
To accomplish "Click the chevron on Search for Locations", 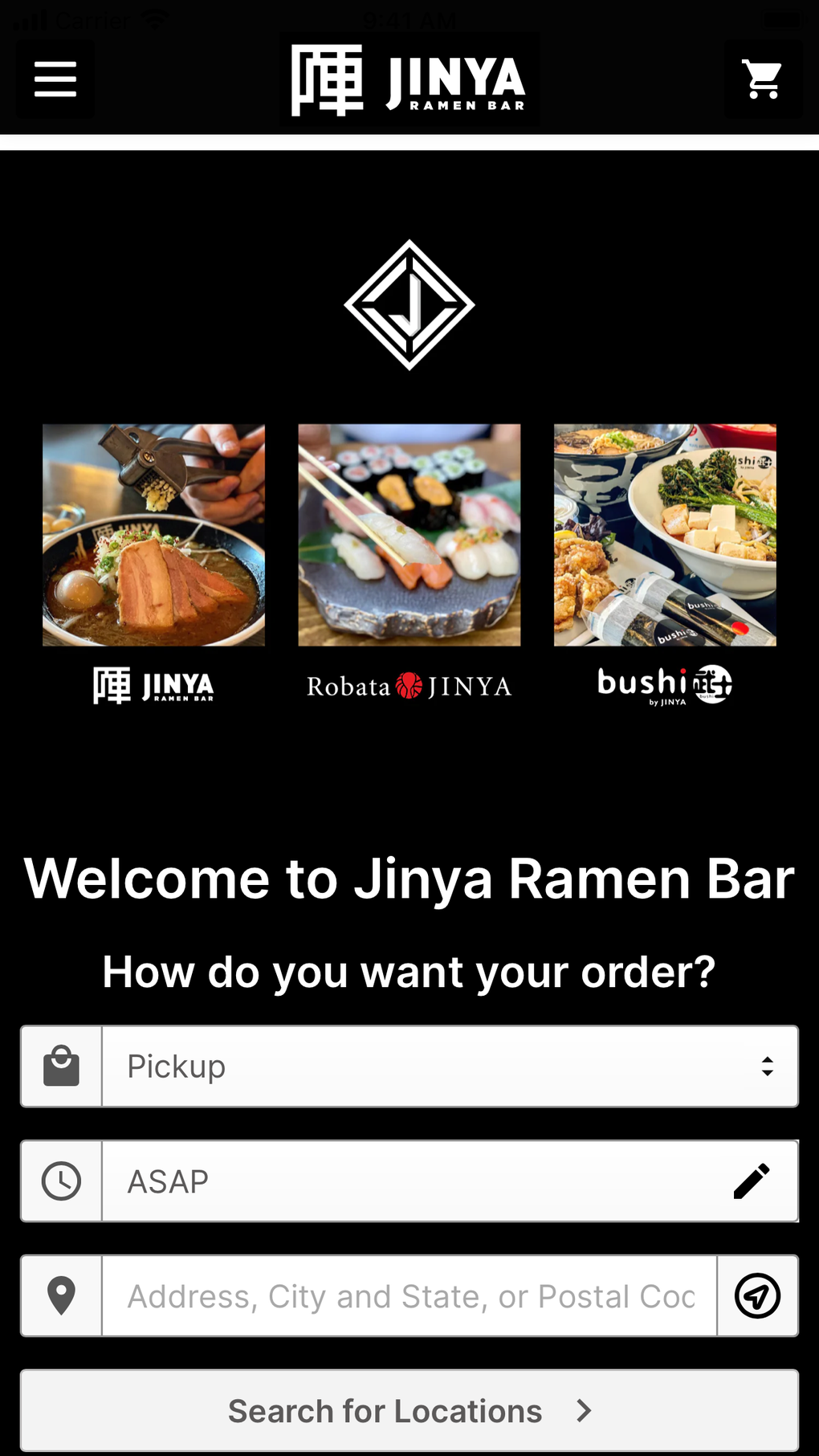I will 581,1410.
